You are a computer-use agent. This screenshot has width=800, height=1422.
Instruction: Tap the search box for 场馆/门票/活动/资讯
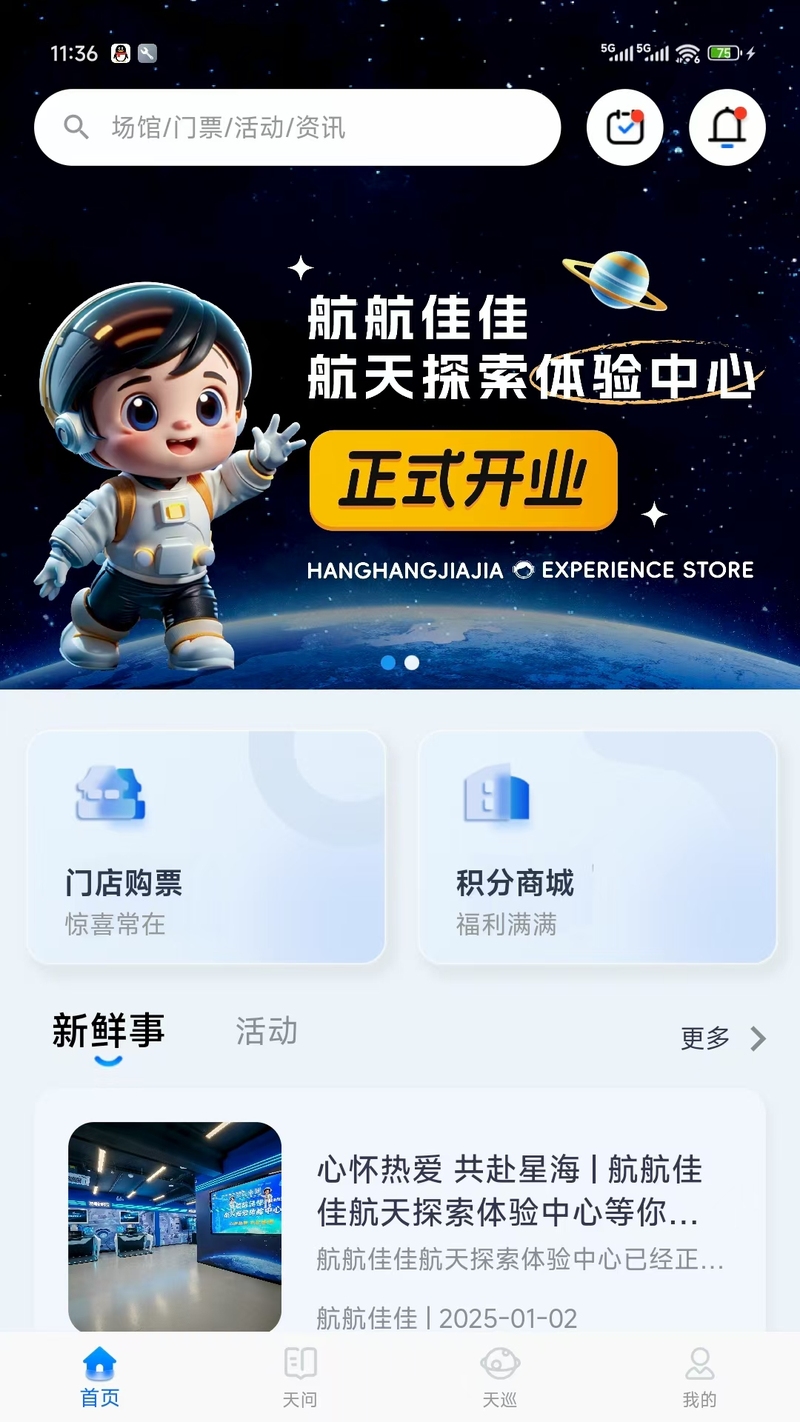point(297,128)
